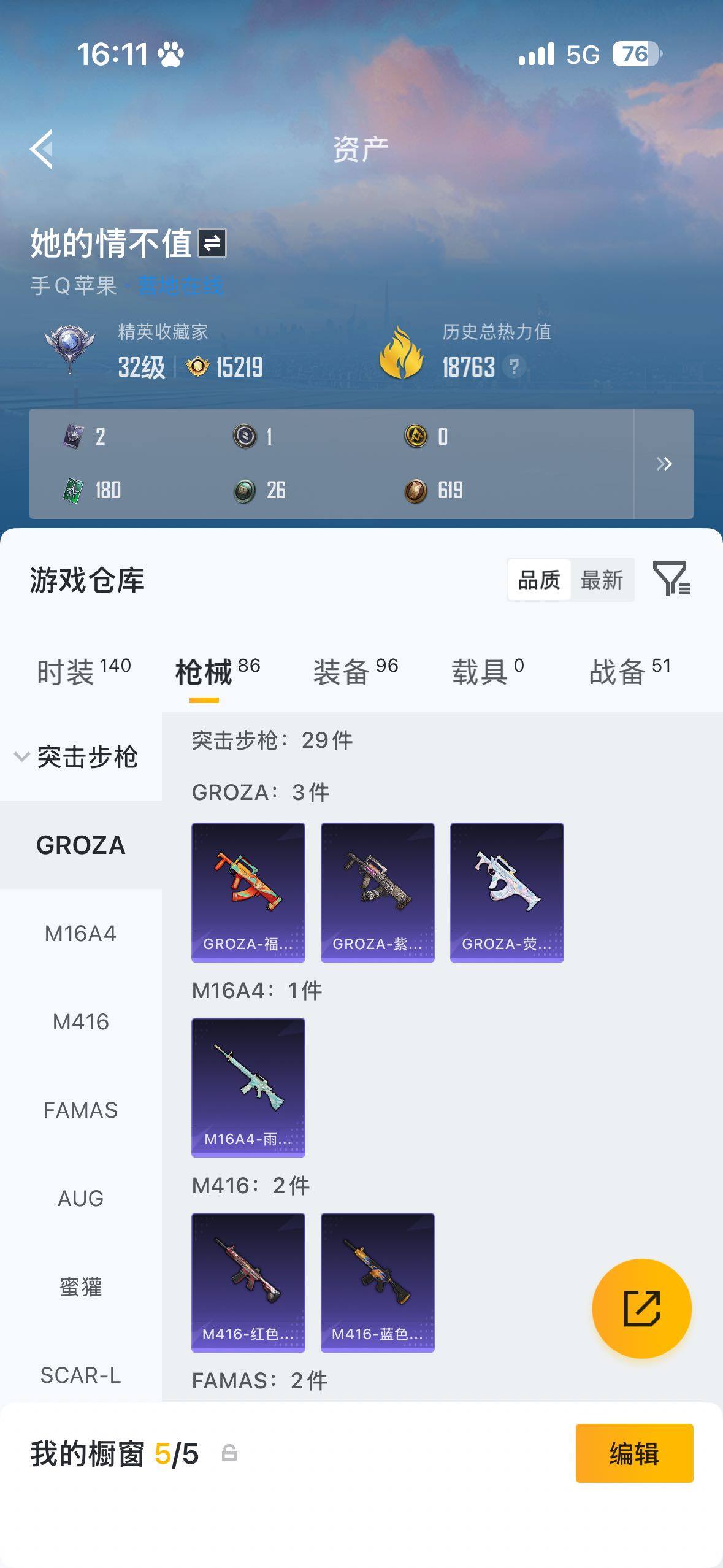Select FAMAS in the weapon sidebar
Image resolution: width=723 pixels, height=1568 pixels.
82,1110
